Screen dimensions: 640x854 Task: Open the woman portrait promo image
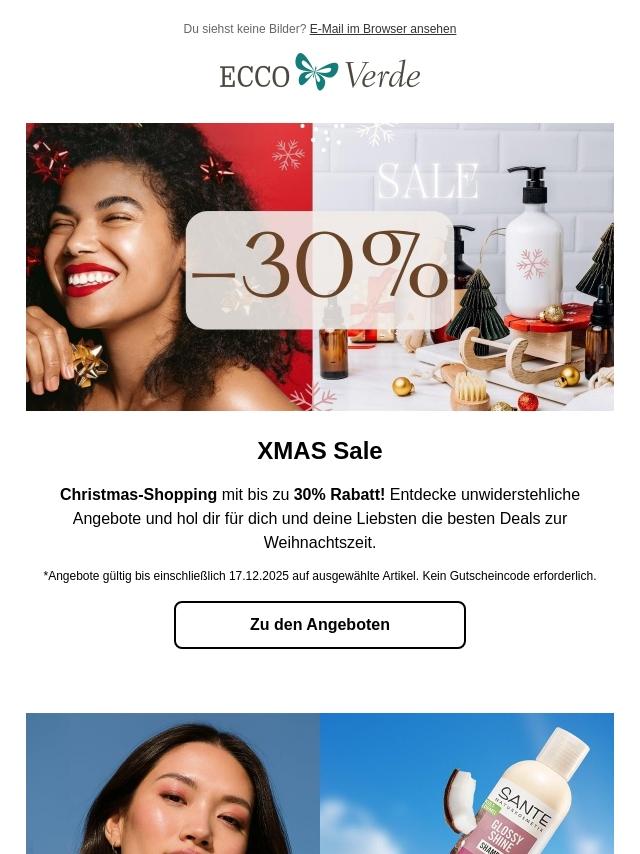point(173,783)
